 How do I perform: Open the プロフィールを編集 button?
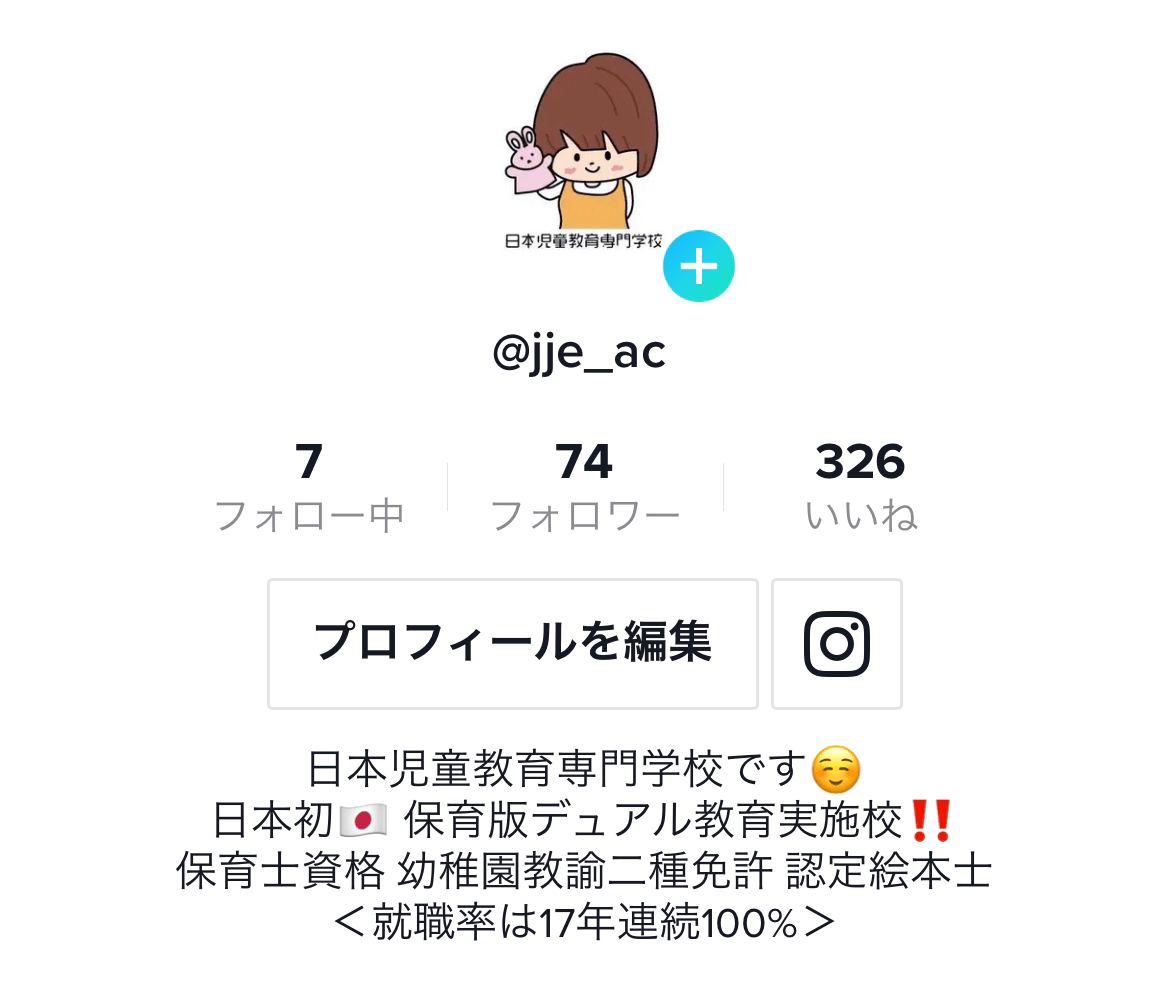point(512,644)
